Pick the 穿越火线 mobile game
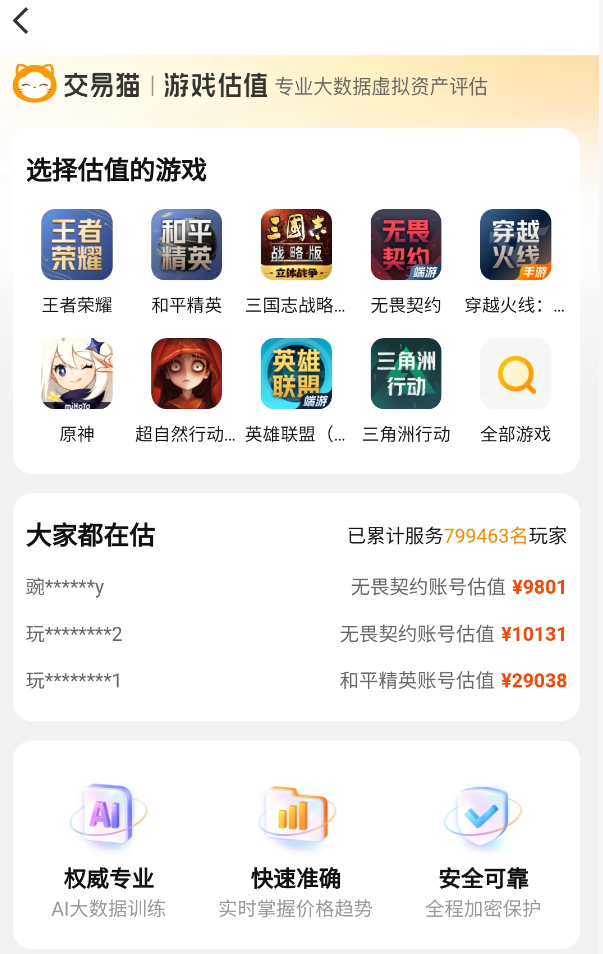Viewport: 603px width, 954px height. (x=515, y=245)
